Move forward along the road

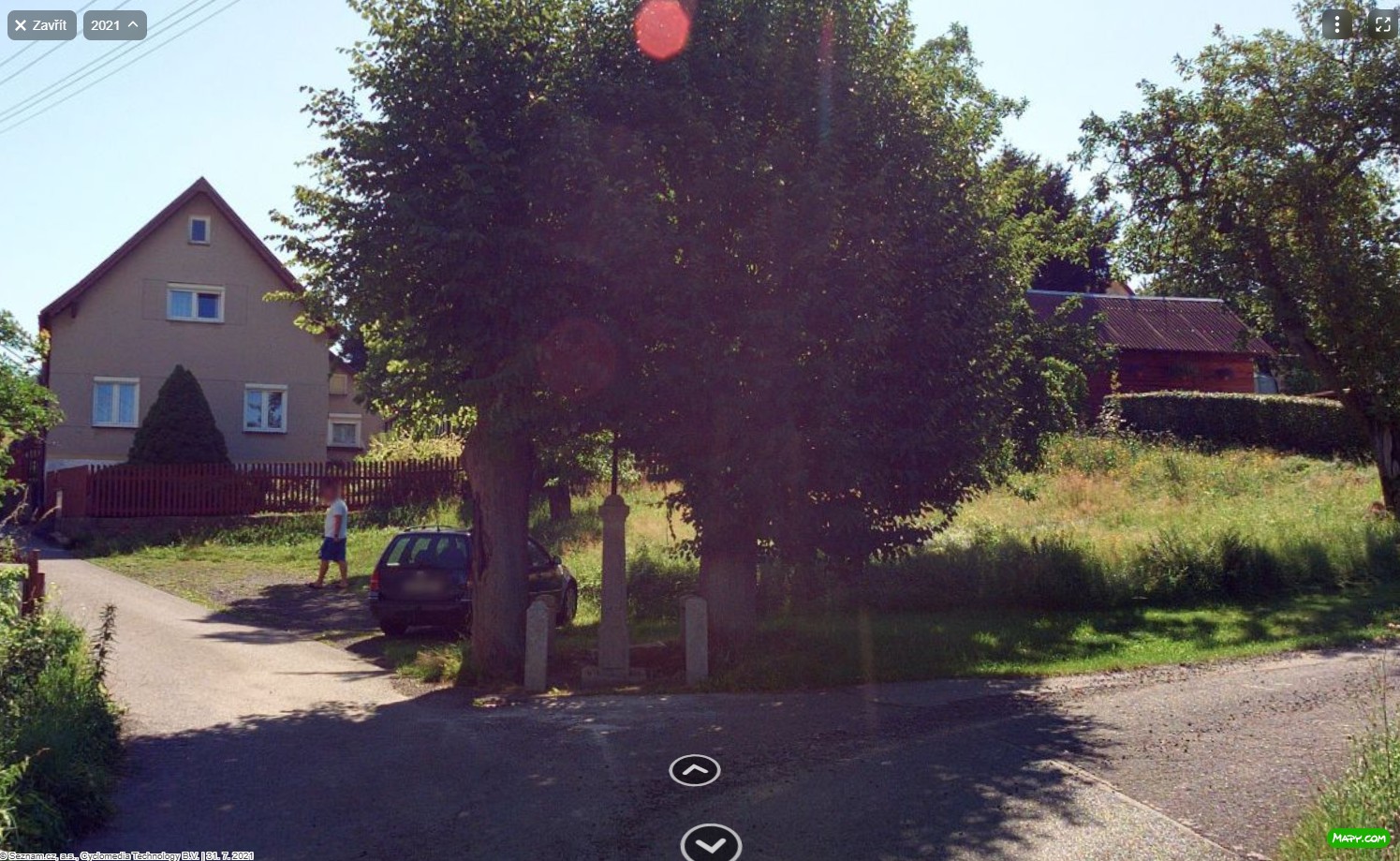click(694, 770)
